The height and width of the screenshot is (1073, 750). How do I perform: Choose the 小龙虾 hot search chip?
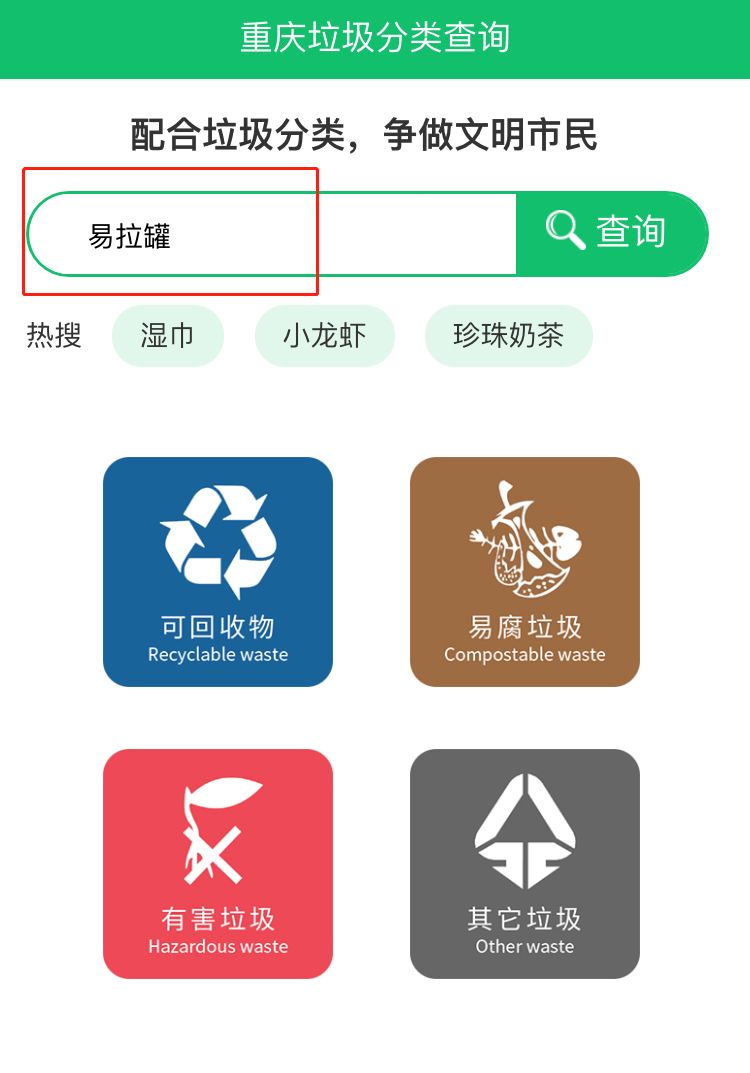pyautogui.click(x=325, y=336)
